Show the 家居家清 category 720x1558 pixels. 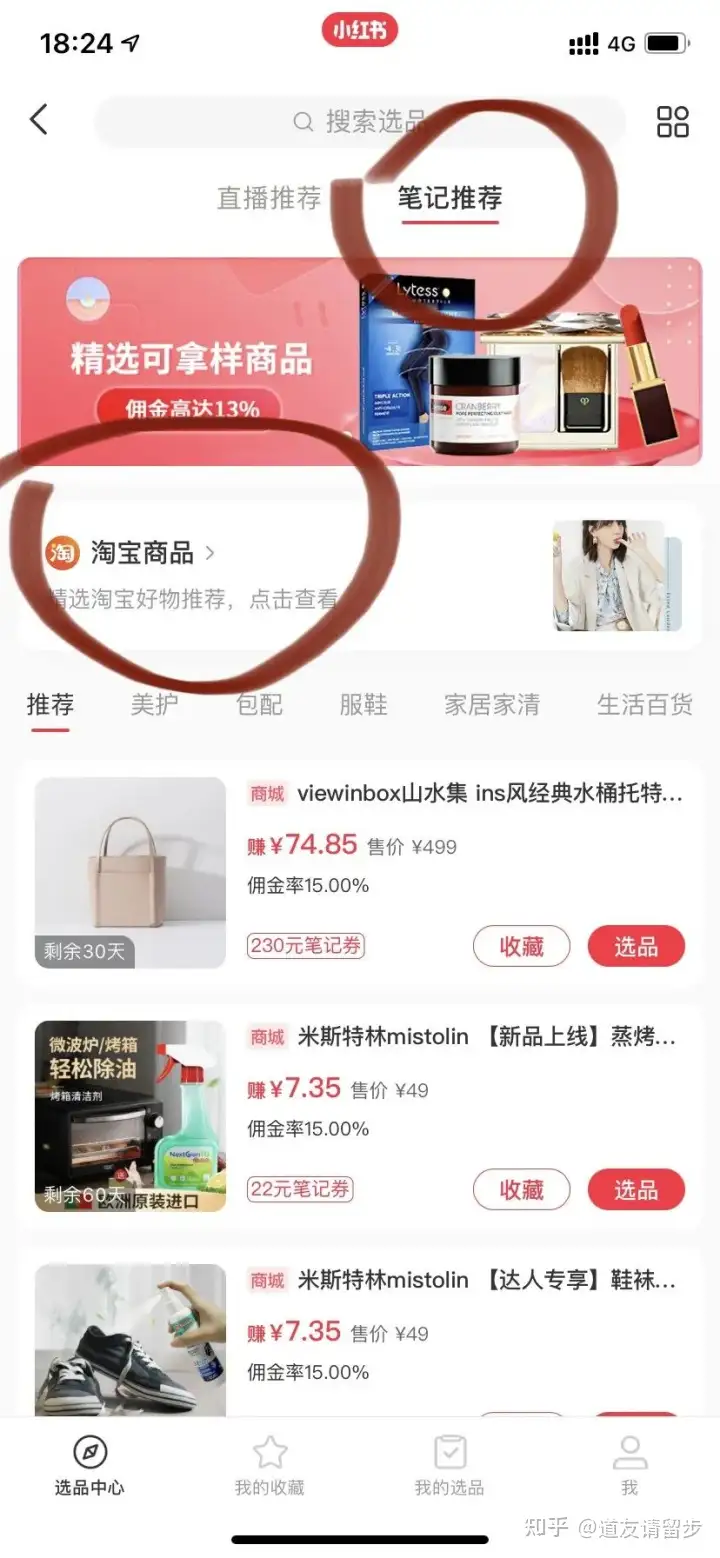(492, 705)
